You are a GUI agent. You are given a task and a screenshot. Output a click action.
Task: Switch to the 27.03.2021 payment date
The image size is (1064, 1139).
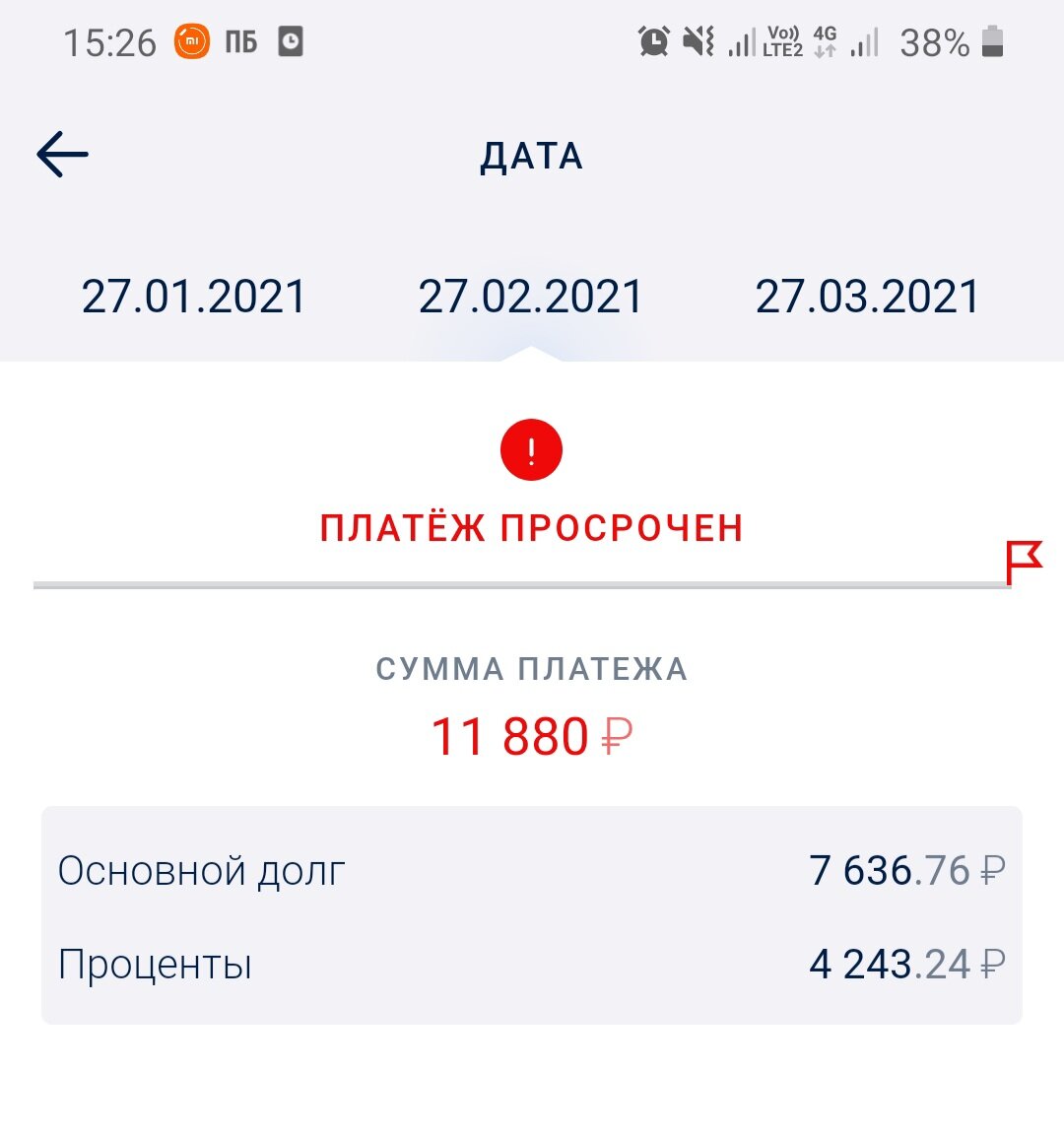(x=867, y=297)
